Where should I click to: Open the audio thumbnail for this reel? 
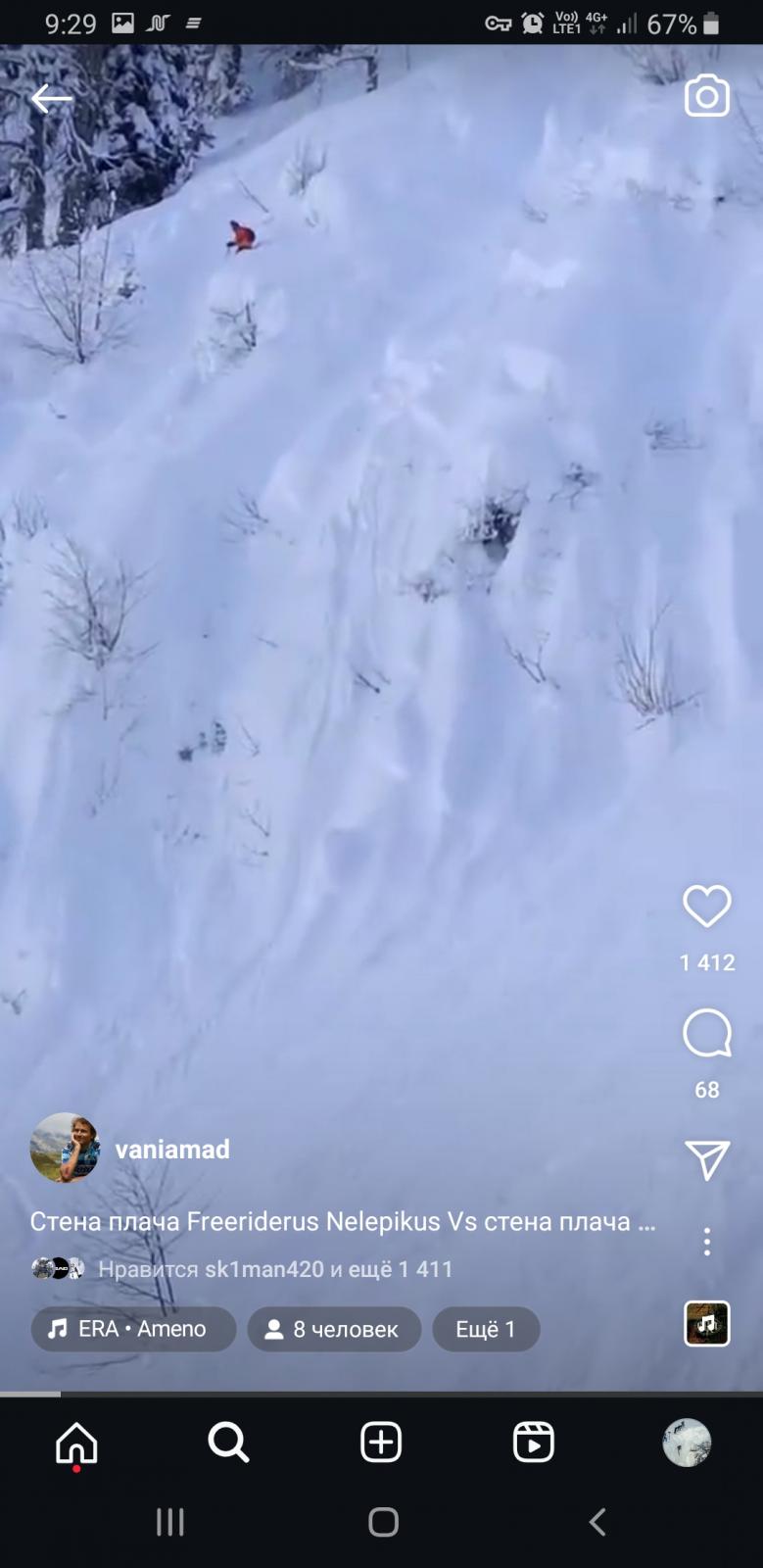click(x=706, y=1324)
